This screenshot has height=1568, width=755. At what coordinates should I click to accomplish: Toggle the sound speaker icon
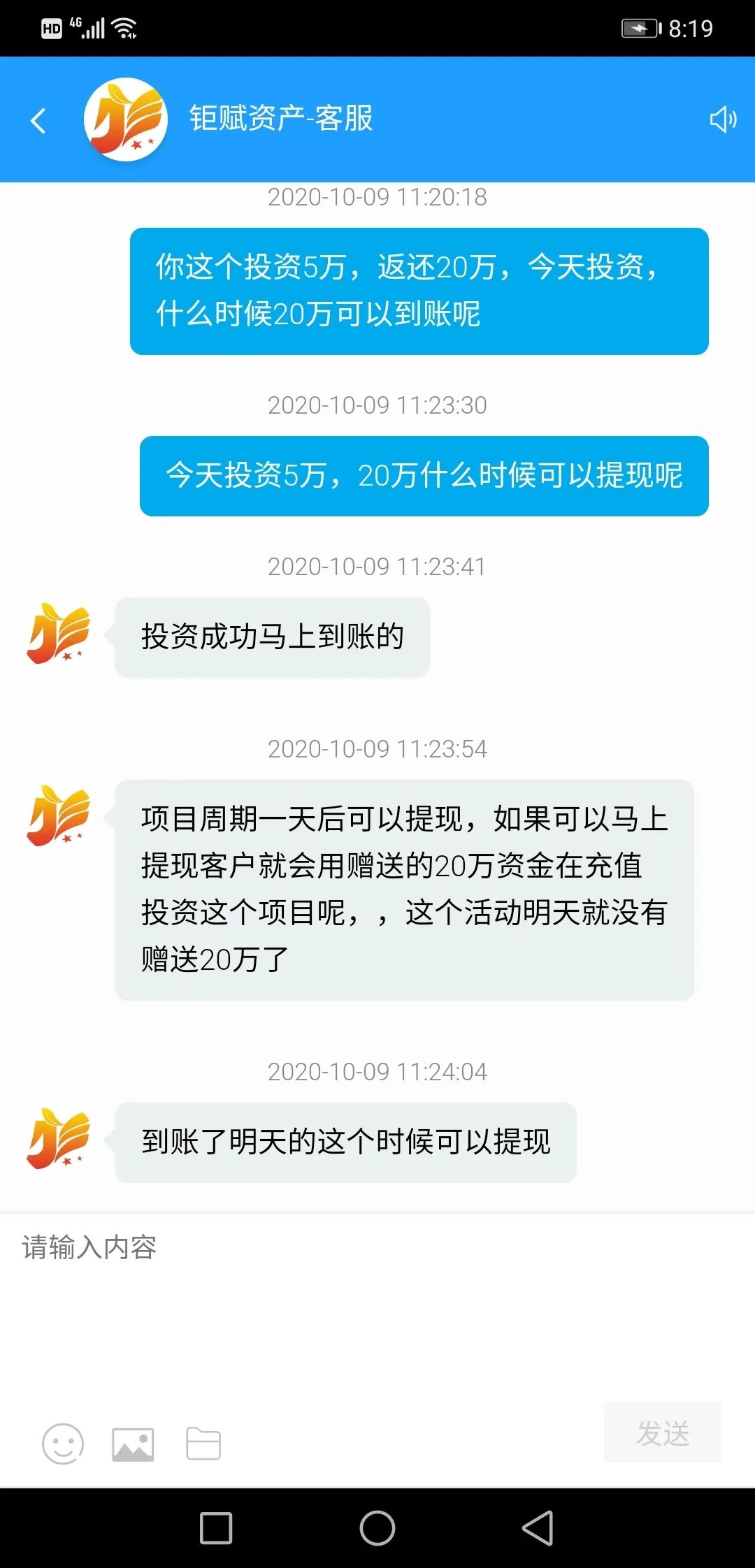(723, 119)
